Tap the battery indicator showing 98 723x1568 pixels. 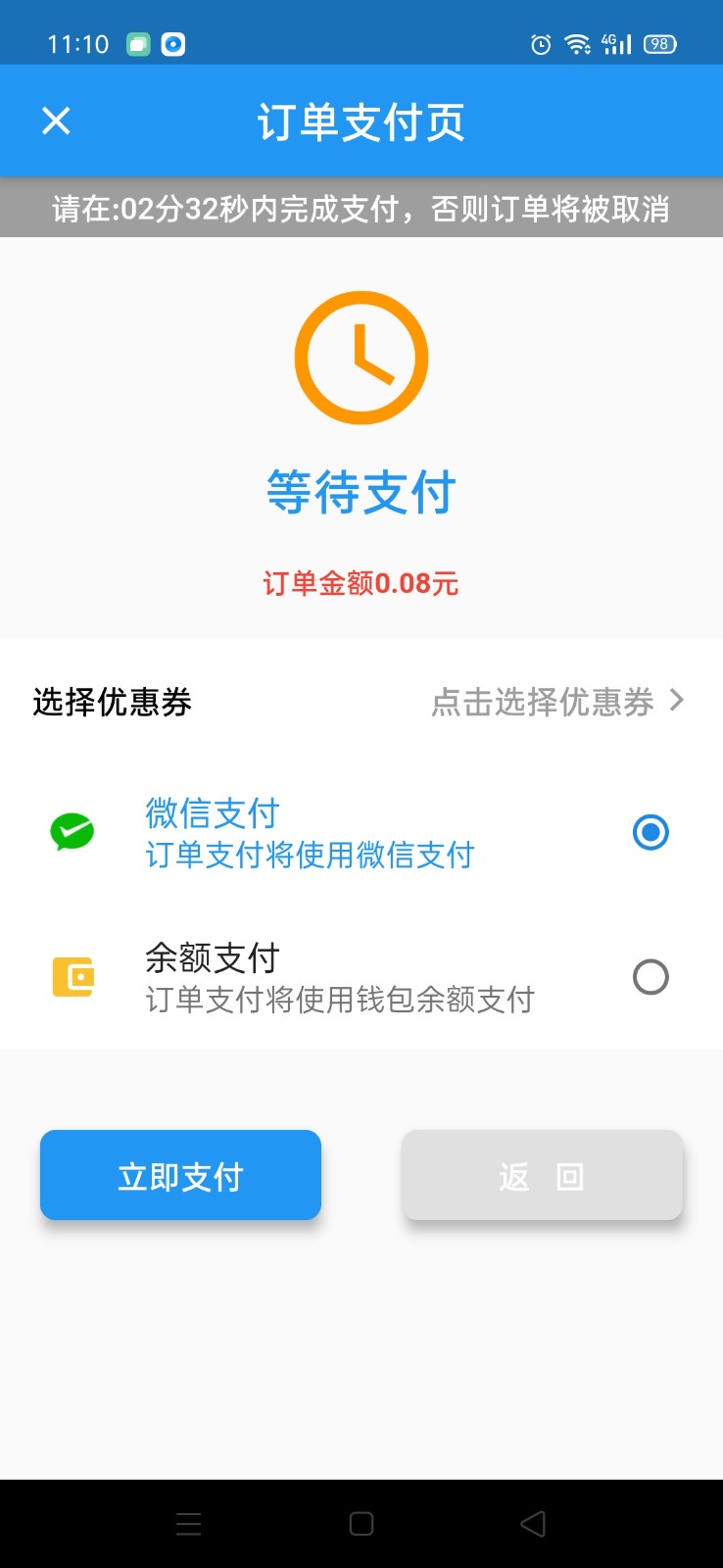(x=659, y=43)
